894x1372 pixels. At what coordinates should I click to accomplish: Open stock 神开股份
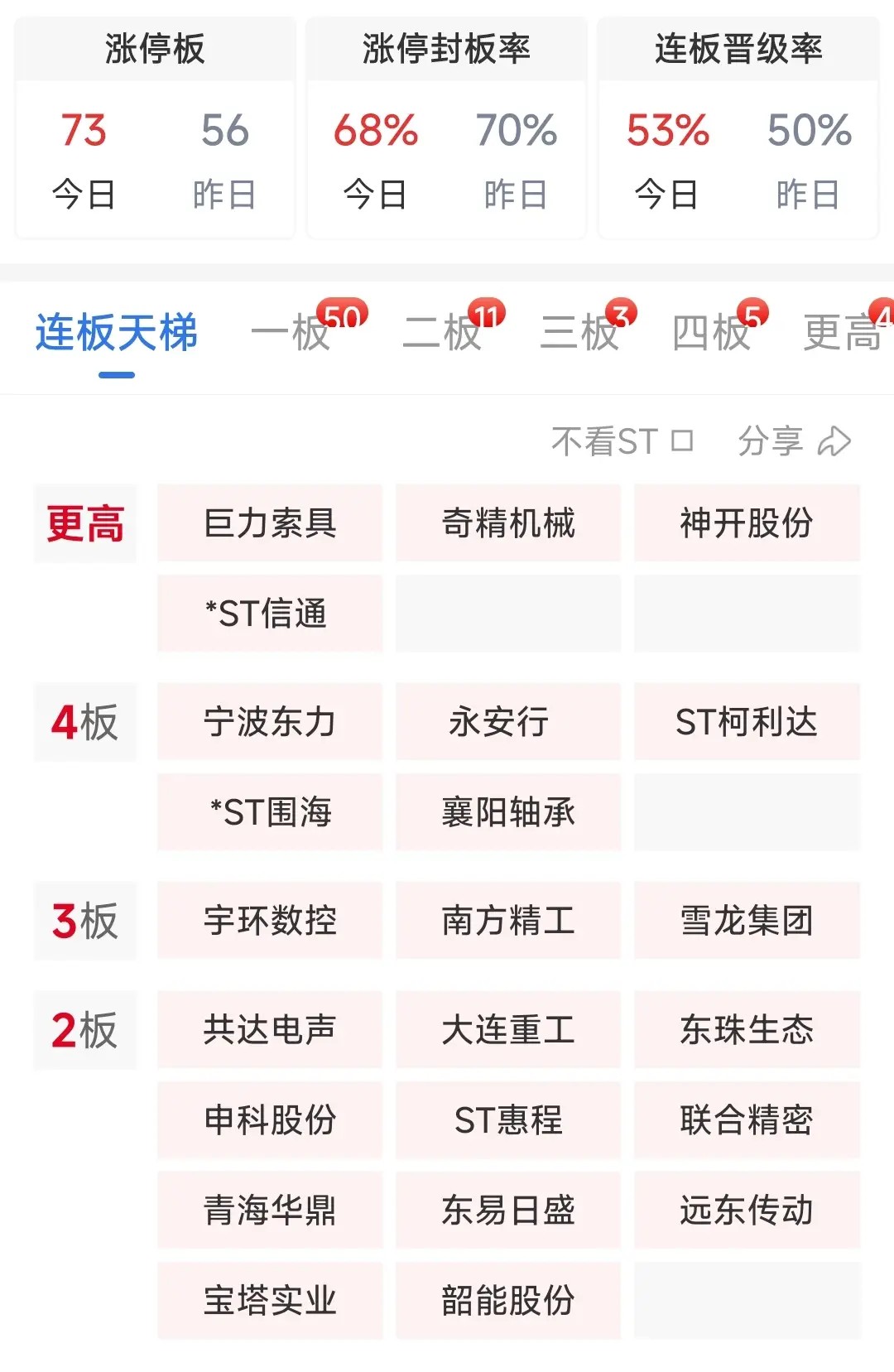[747, 523]
